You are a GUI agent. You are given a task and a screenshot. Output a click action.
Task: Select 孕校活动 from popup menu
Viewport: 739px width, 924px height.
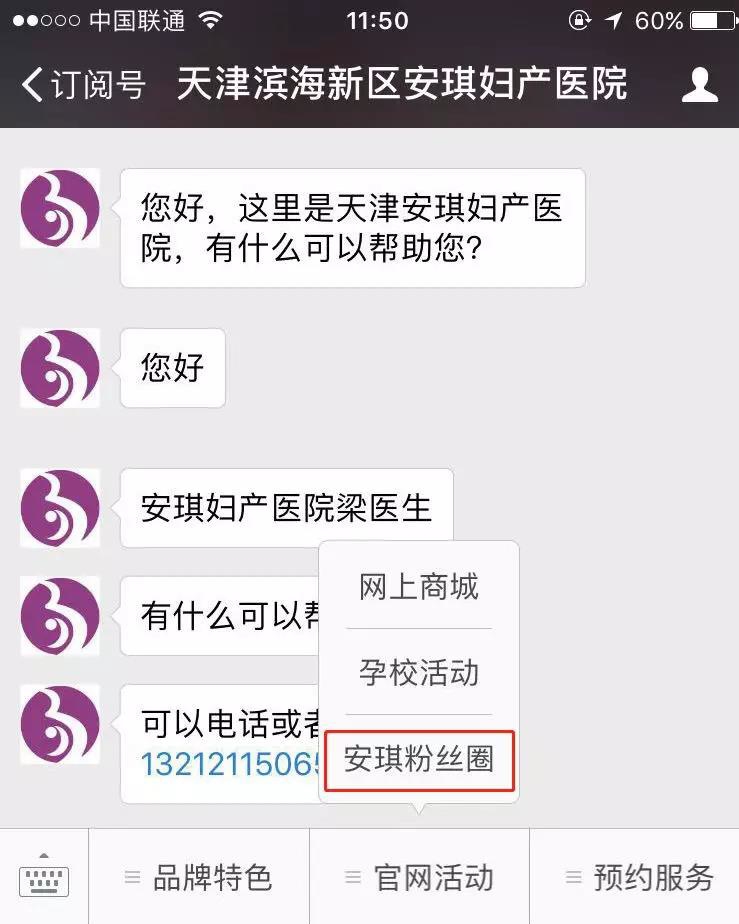(x=419, y=673)
